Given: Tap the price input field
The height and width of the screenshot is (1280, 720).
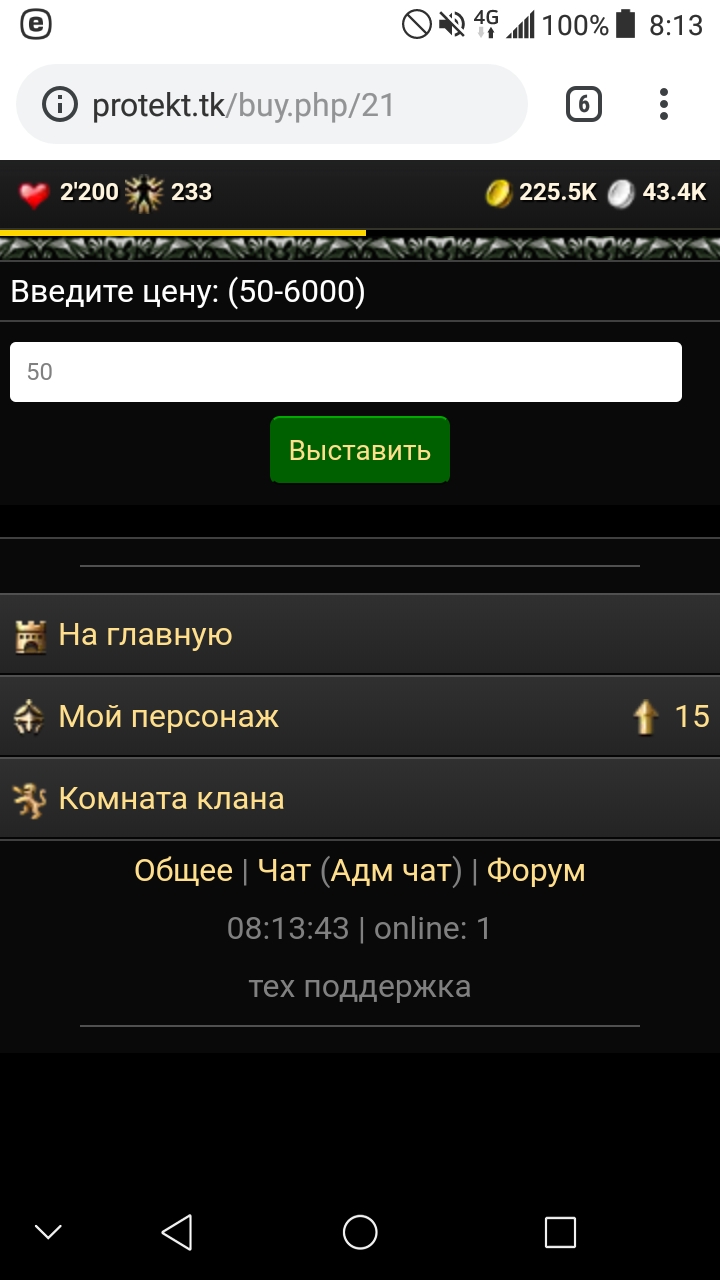Looking at the screenshot, I should [345, 372].
